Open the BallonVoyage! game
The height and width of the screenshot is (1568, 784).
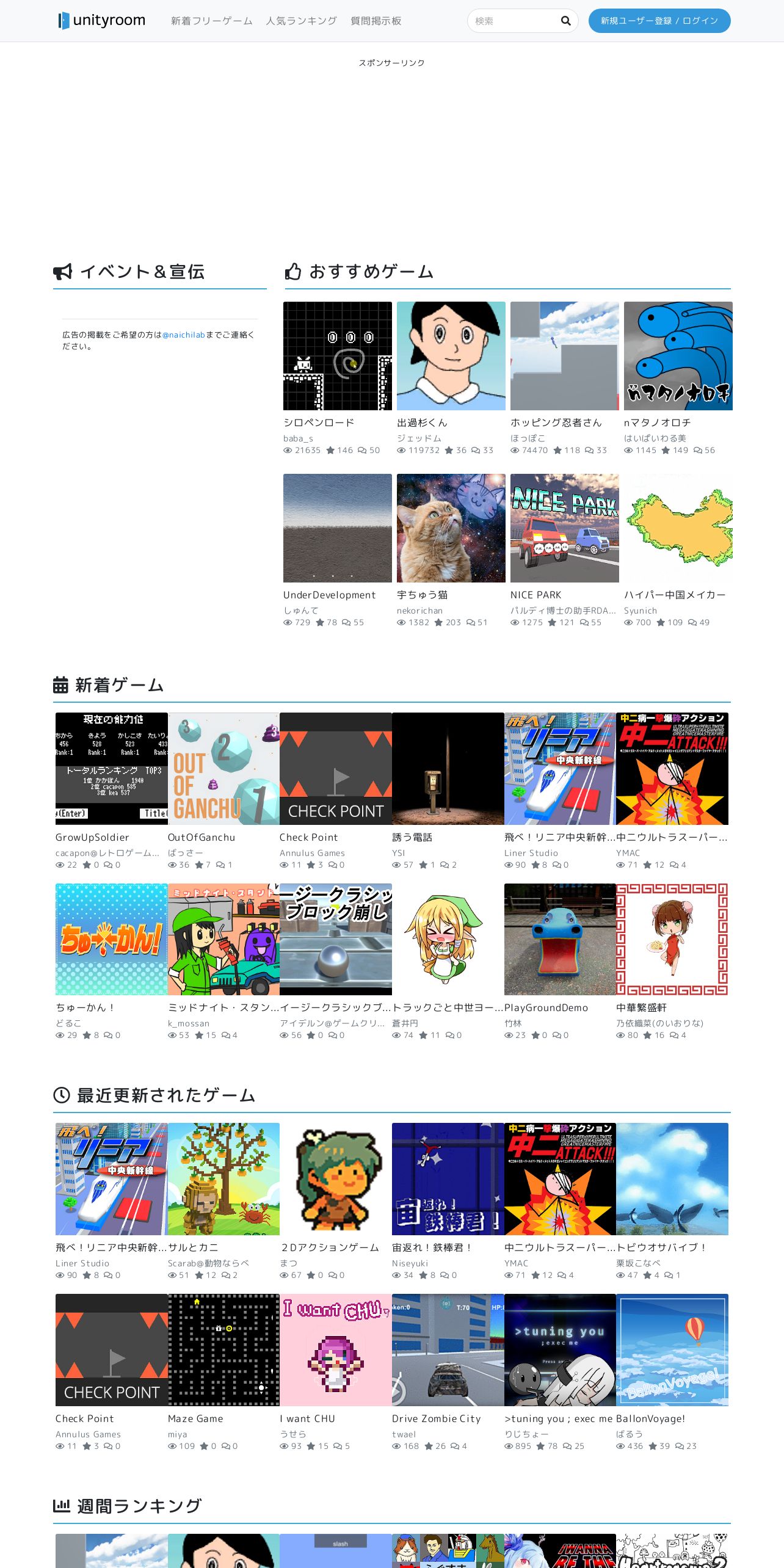pos(672,1350)
